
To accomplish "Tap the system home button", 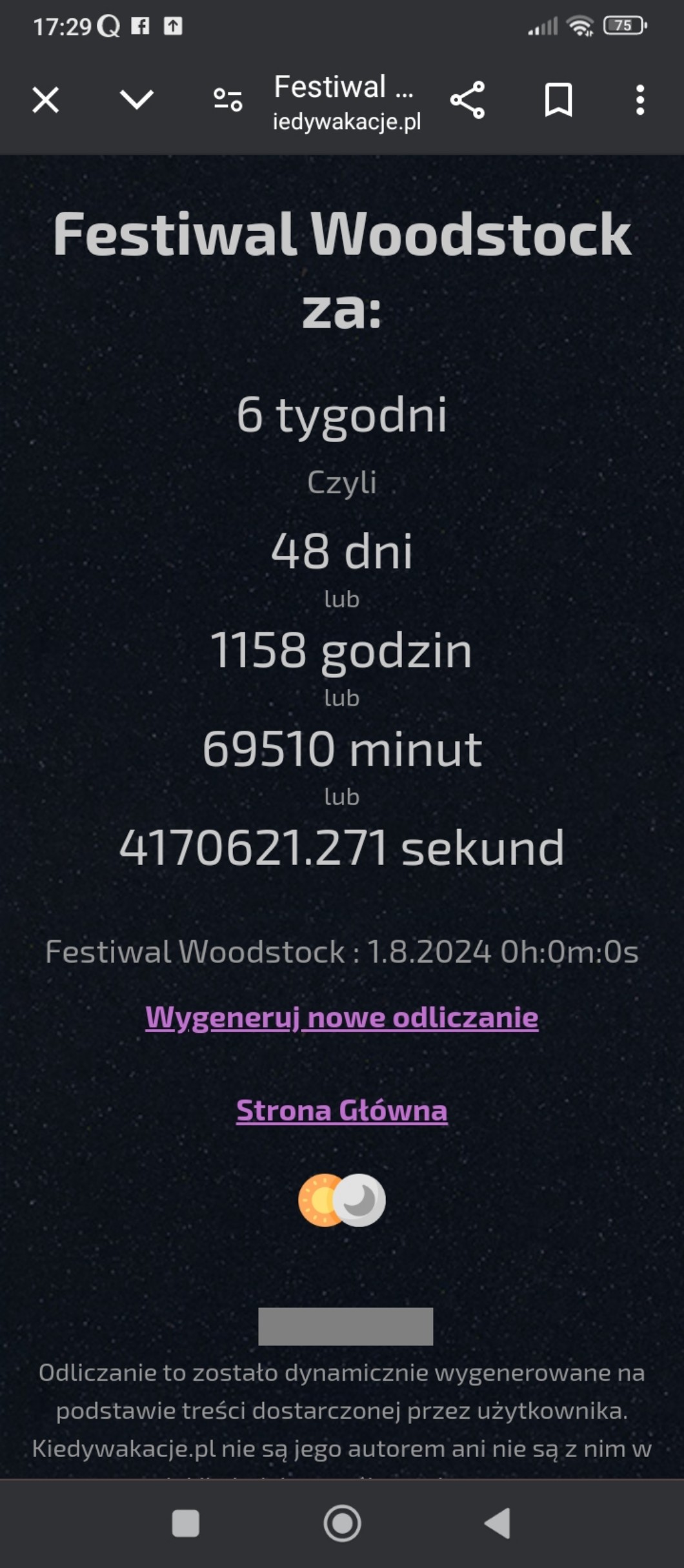I will (342, 1523).
